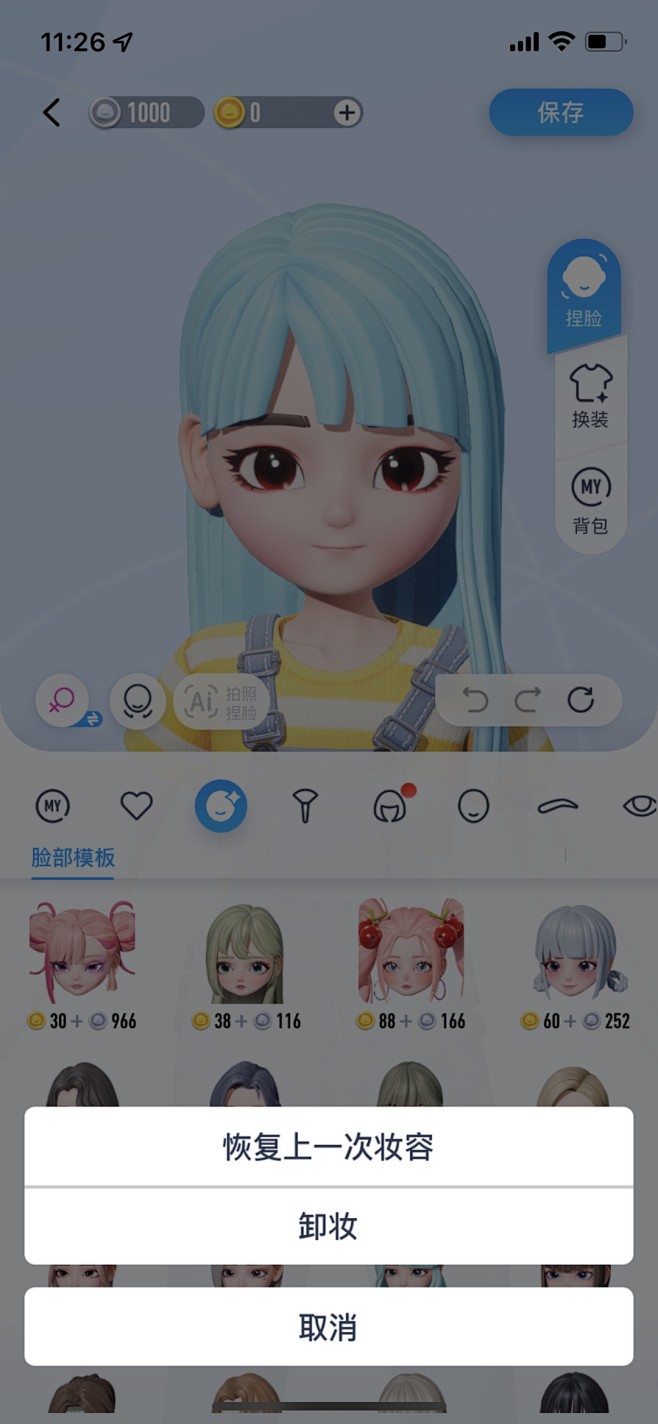Select 恢复上一次妆容 option
The height and width of the screenshot is (1424, 658).
328,1146
